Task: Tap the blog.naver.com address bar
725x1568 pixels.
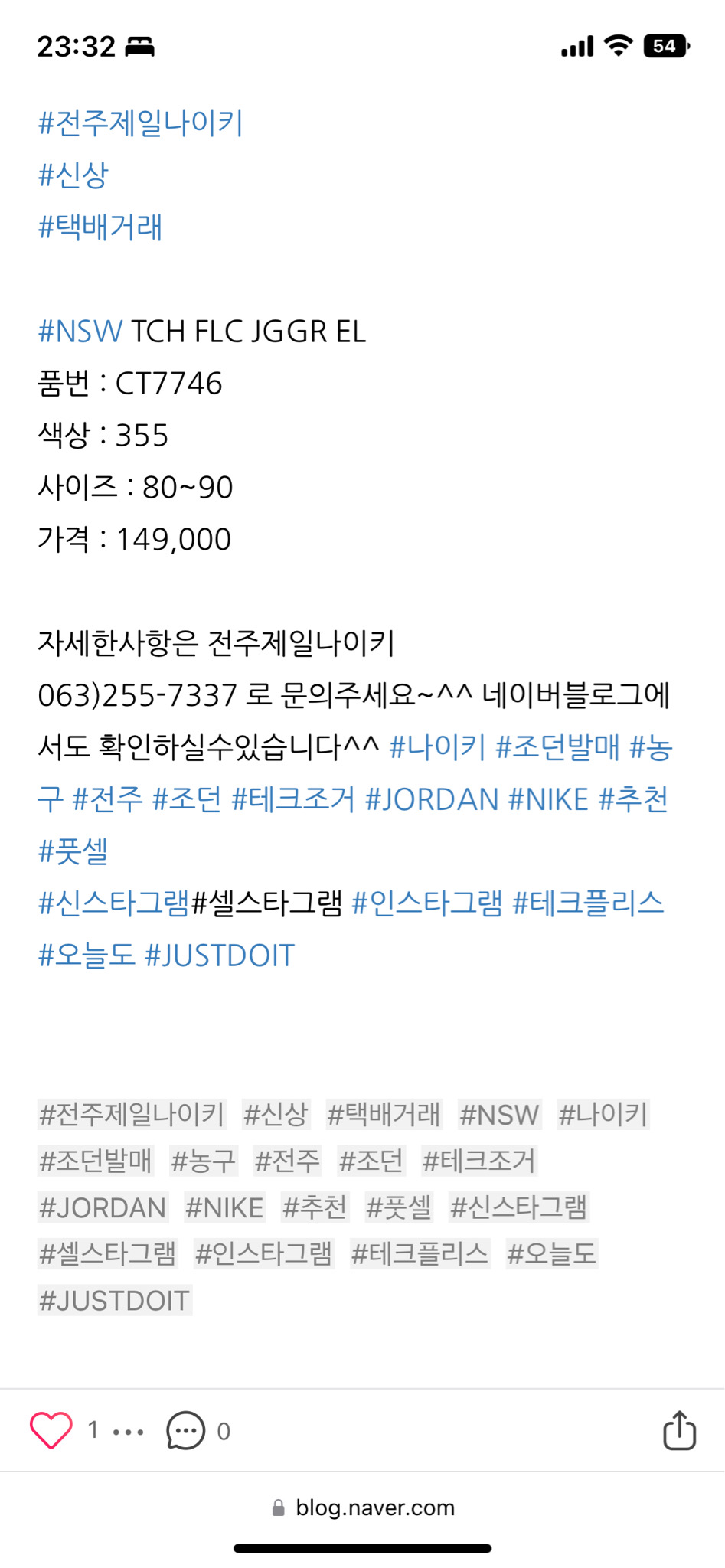Action: [375, 1507]
